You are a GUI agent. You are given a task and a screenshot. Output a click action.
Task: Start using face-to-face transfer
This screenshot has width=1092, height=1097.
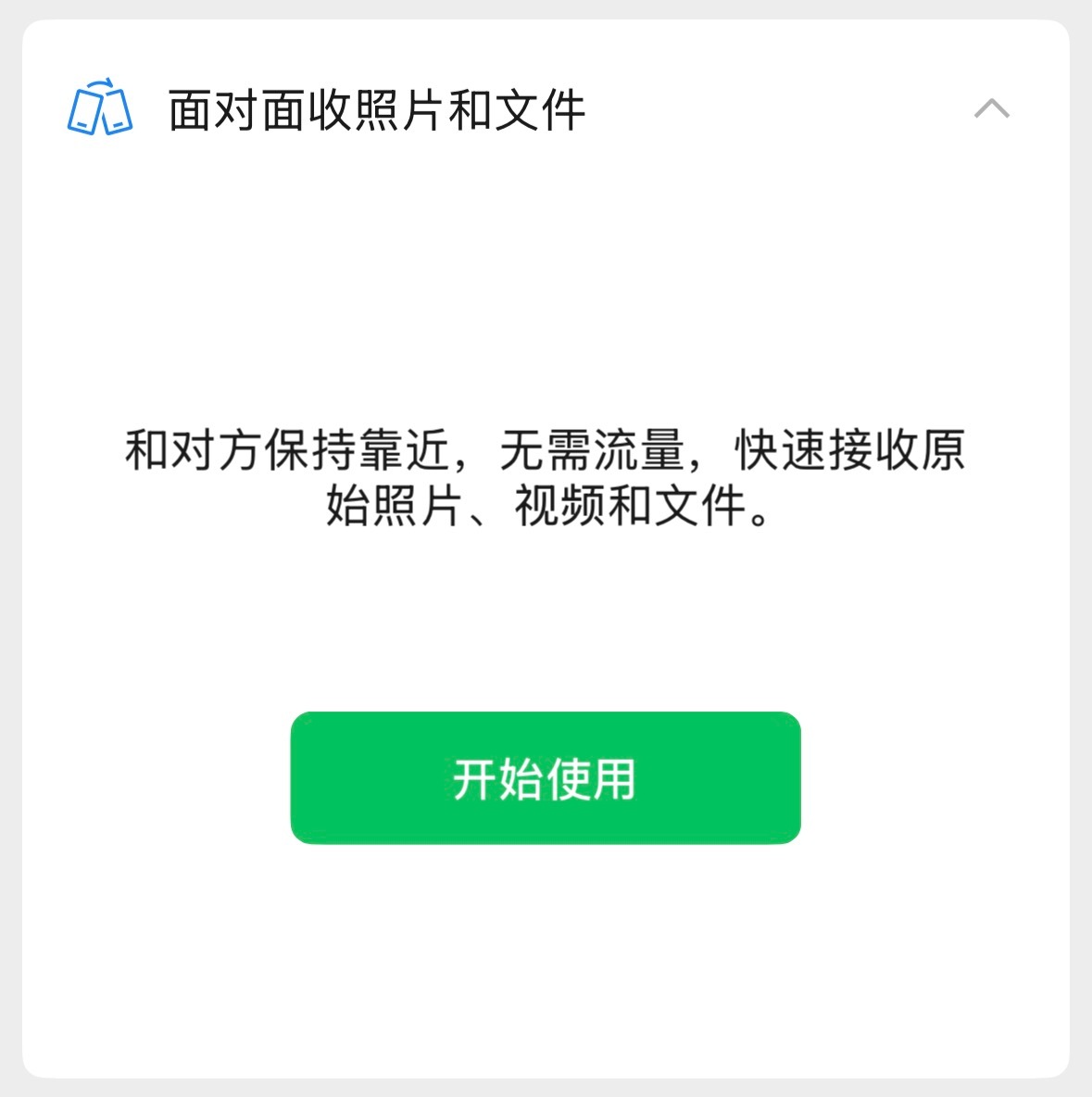click(x=545, y=778)
